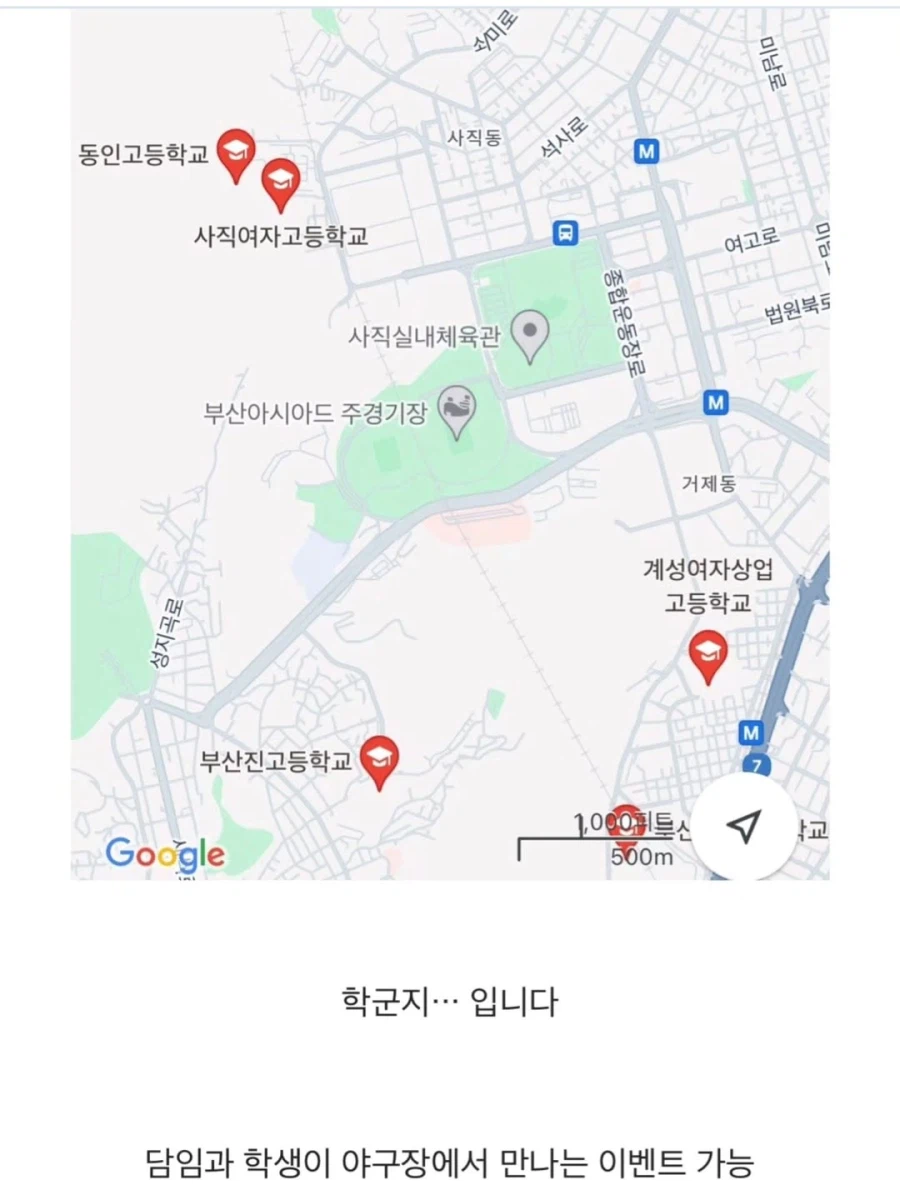Image resolution: width=900 pixels, height=1200 pixels.
Task: Click the 거제동 district label
Action: pos(707,482)
